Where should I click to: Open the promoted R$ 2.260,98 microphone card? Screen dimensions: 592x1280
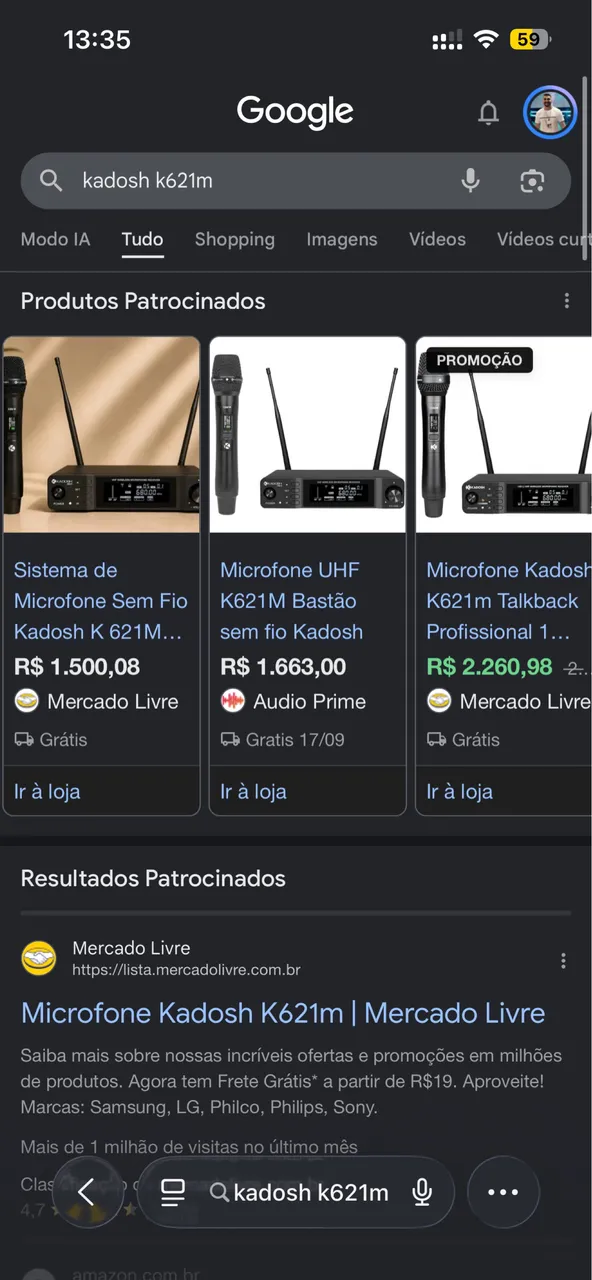coord(503,576)
